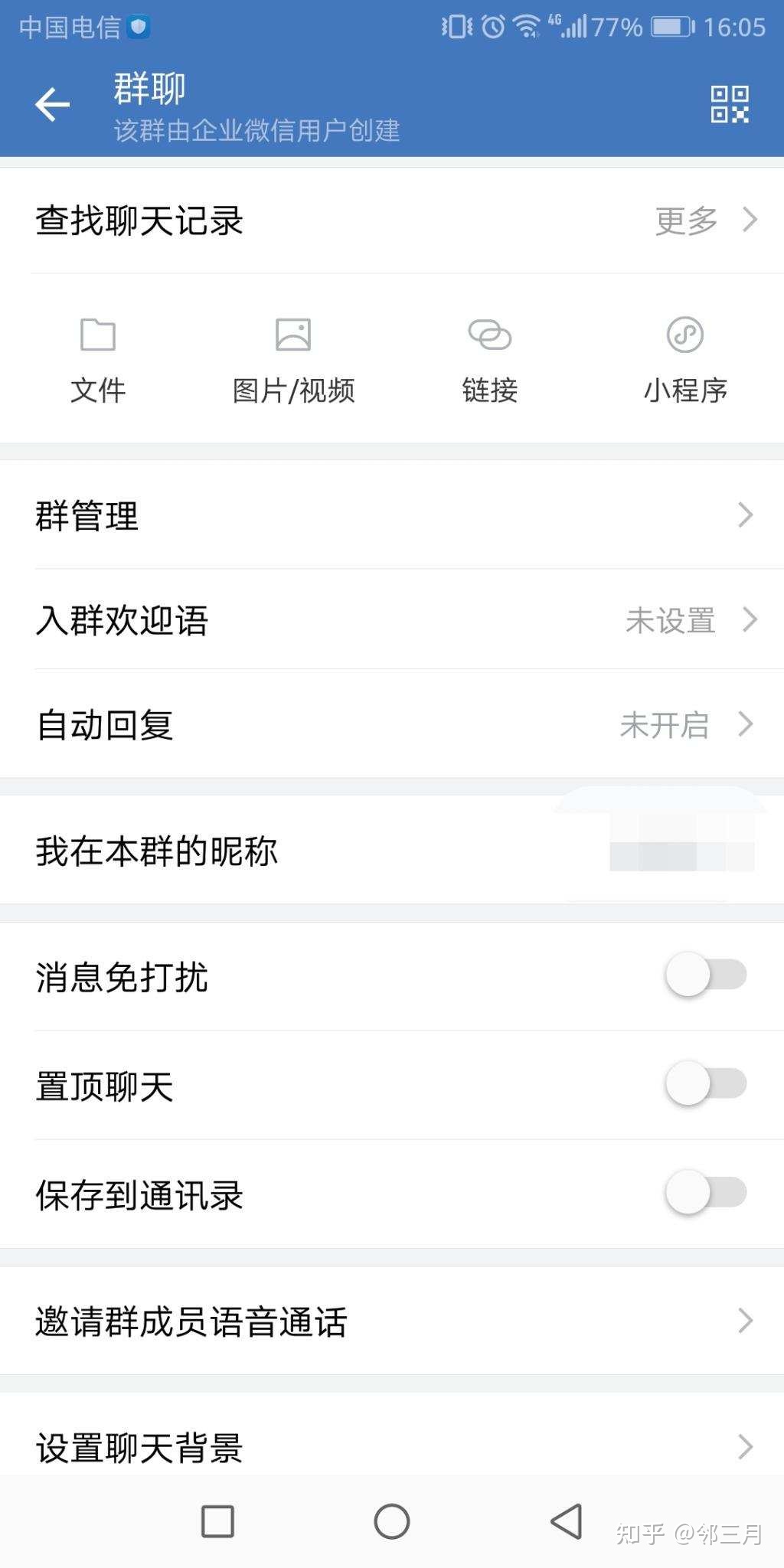
Task: Open 自动回复 setting
Action: (x=392, y=724)
